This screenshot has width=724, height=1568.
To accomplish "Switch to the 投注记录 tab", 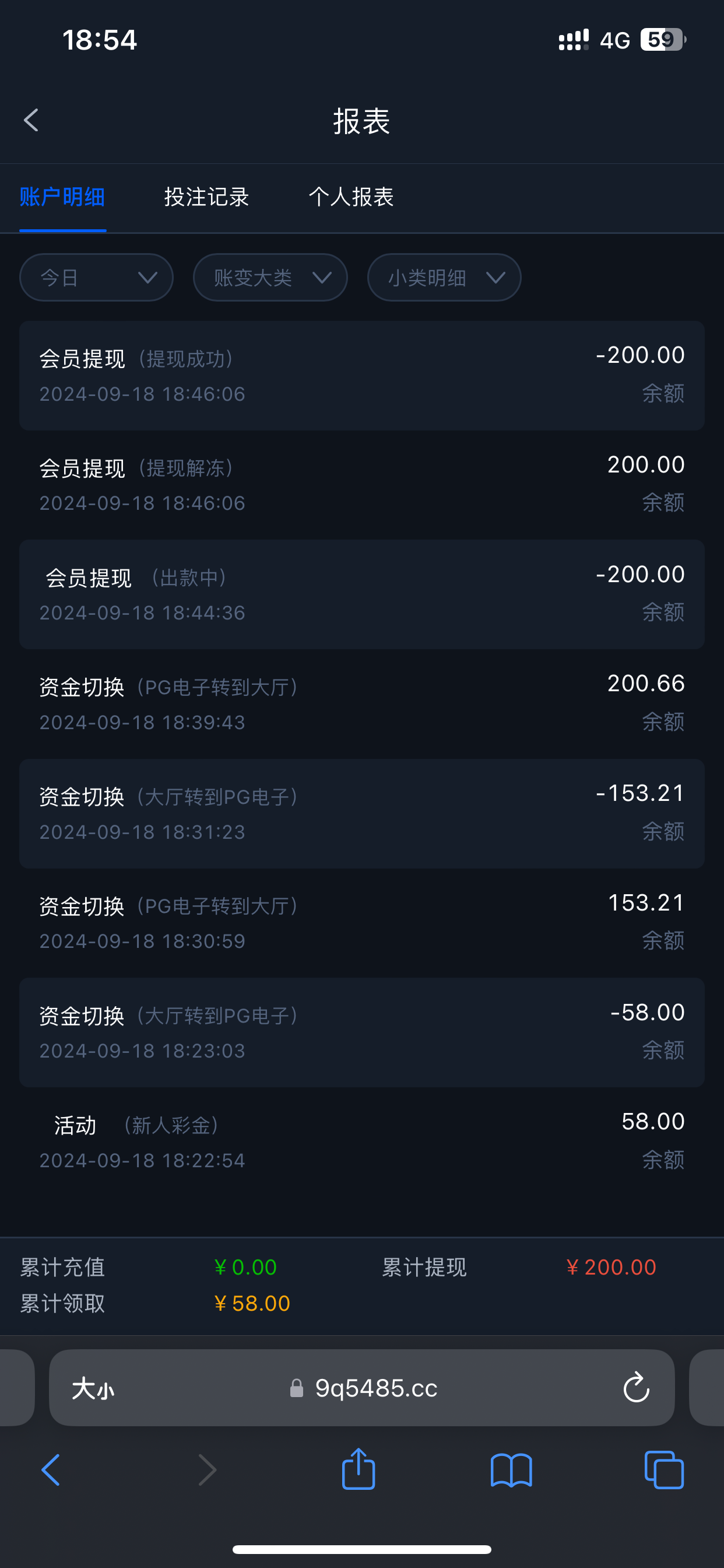I will tap(206, 197).
